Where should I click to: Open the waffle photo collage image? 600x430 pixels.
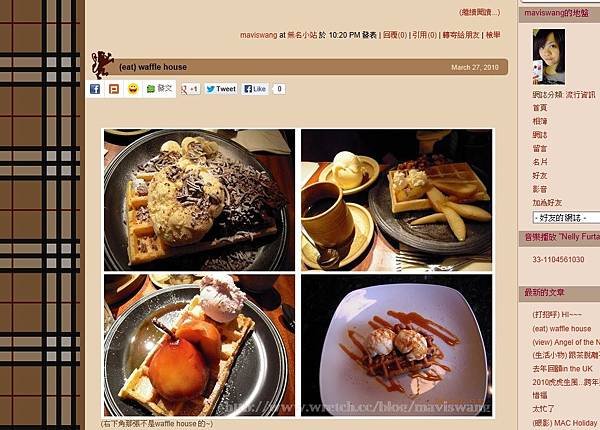298,272
